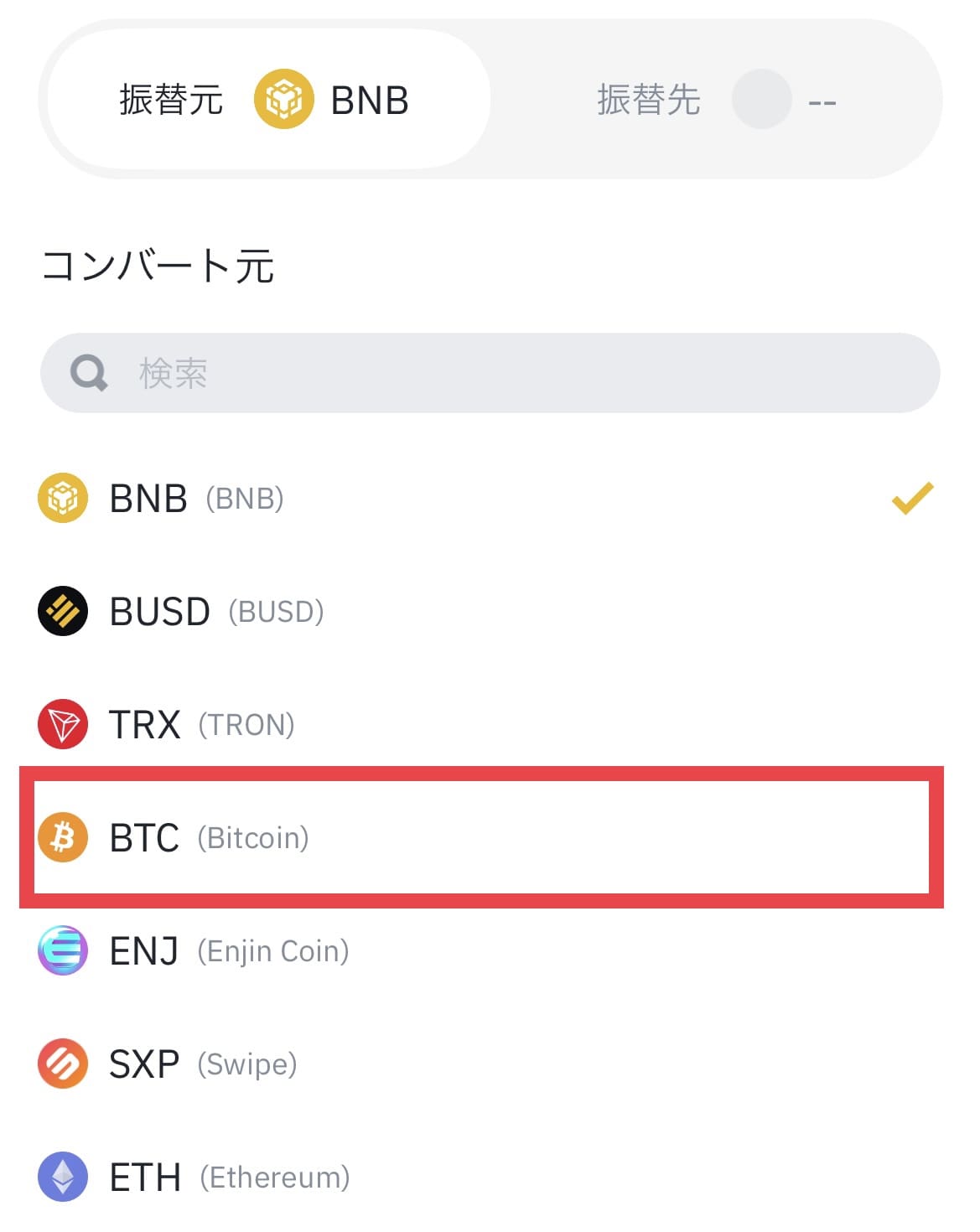Screen dimensions: 980x1232
Task: Focus the 検索 search field
Action: pos(490,373)
